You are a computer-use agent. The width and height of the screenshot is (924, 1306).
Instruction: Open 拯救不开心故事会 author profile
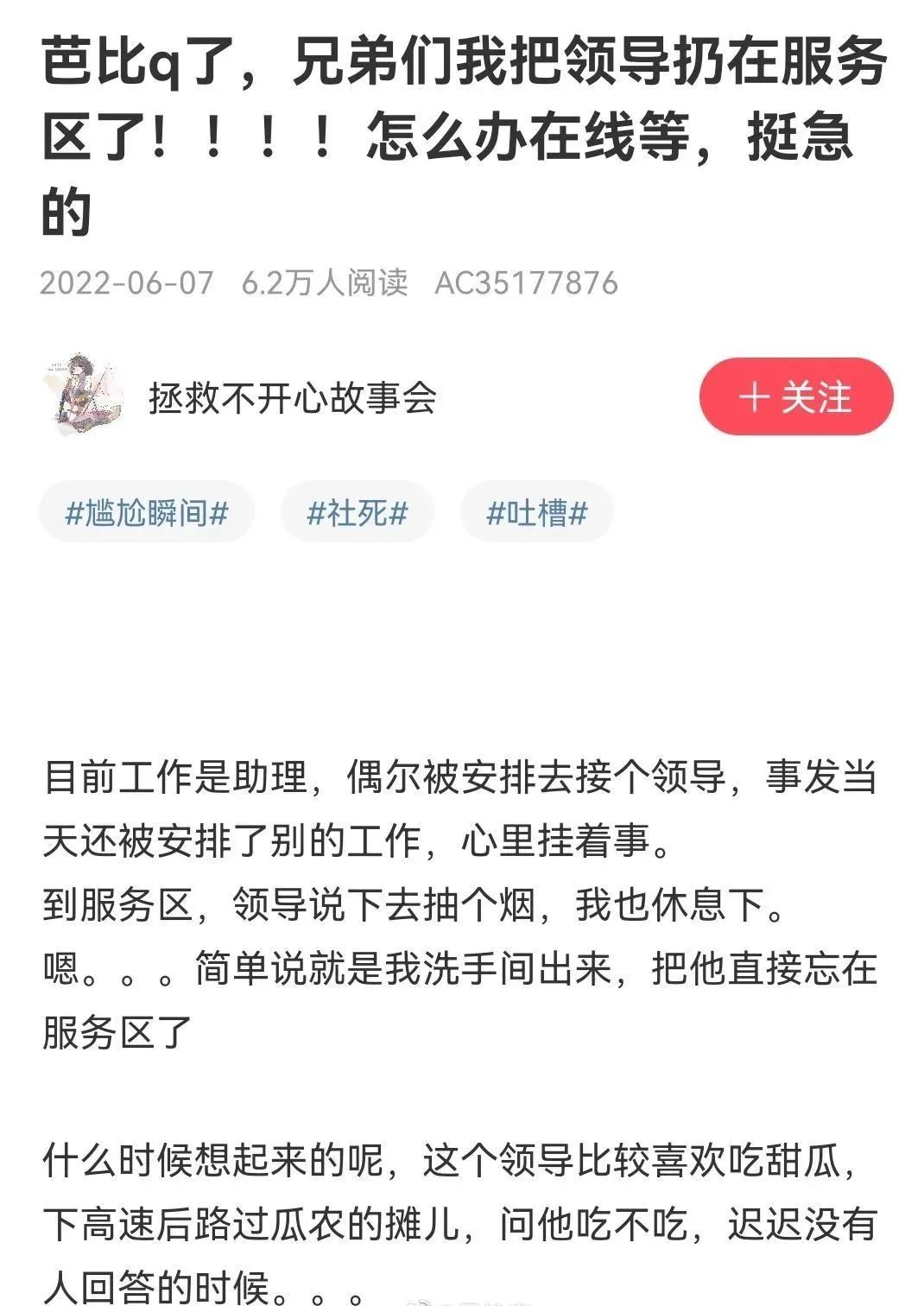pos(292,398)
